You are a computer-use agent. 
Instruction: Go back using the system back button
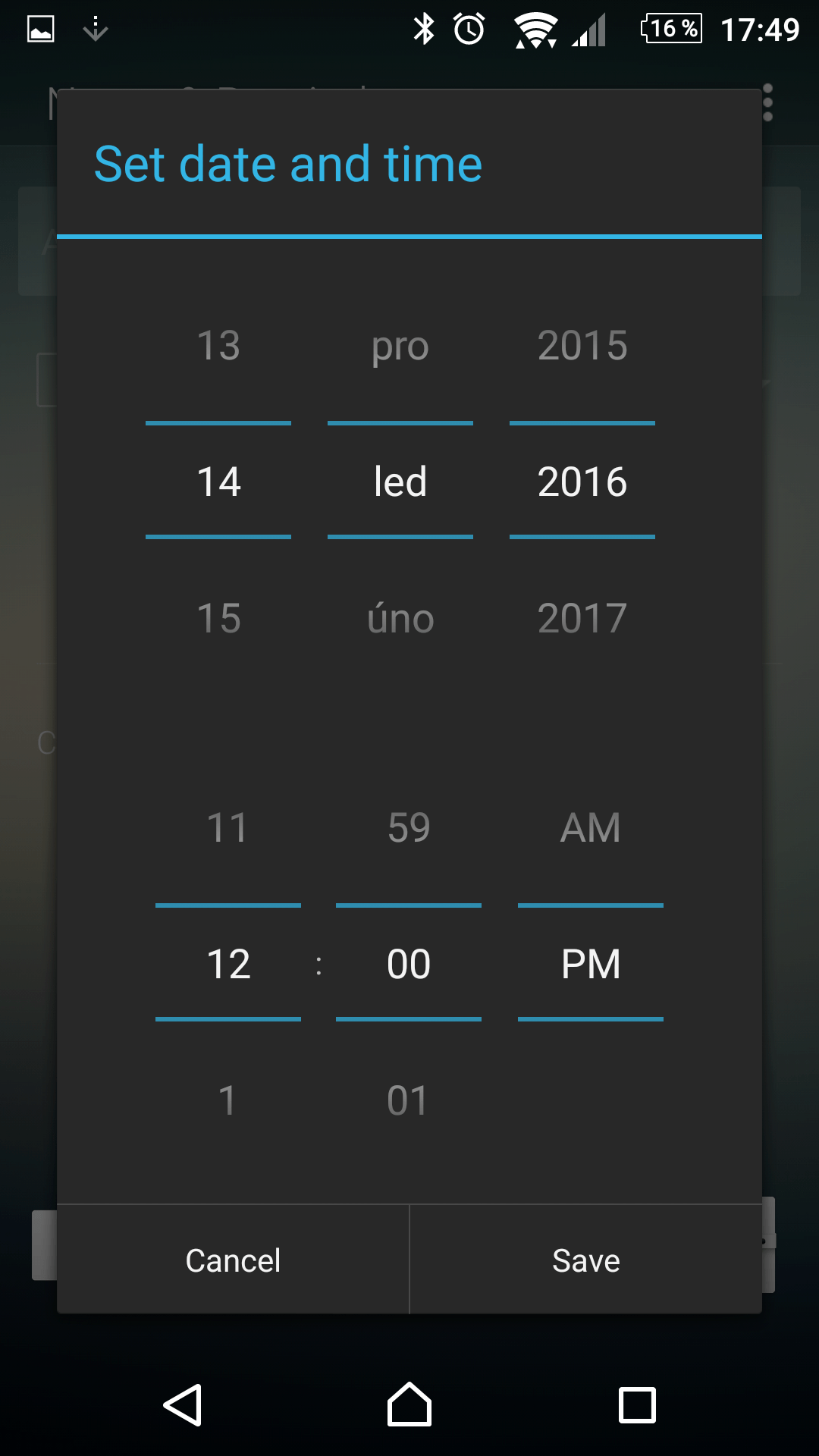183,1405
